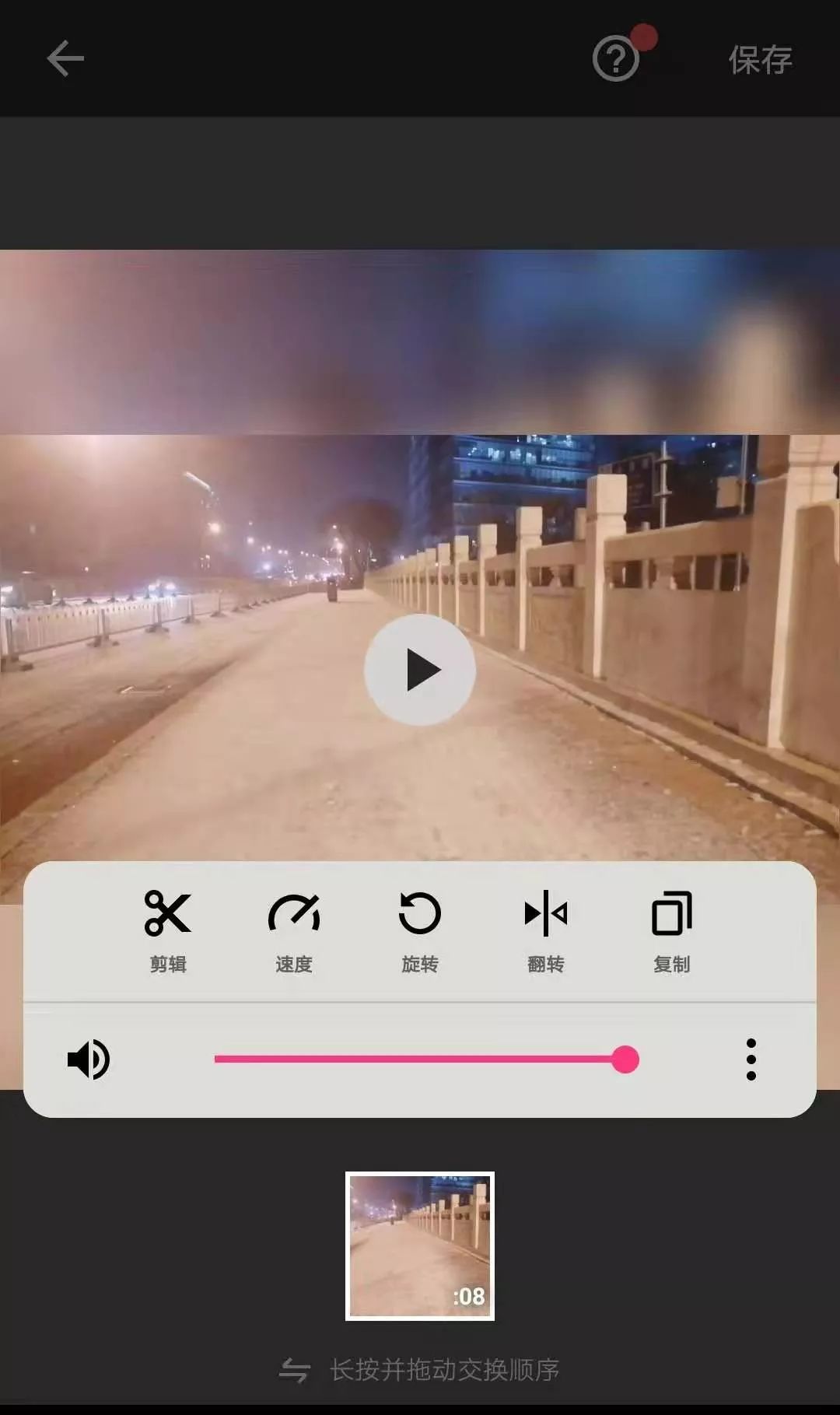Rotate the clip with 旋转
Image resolution: width=840 pixels, height=1415 pixels.
[x=420, y=930]
